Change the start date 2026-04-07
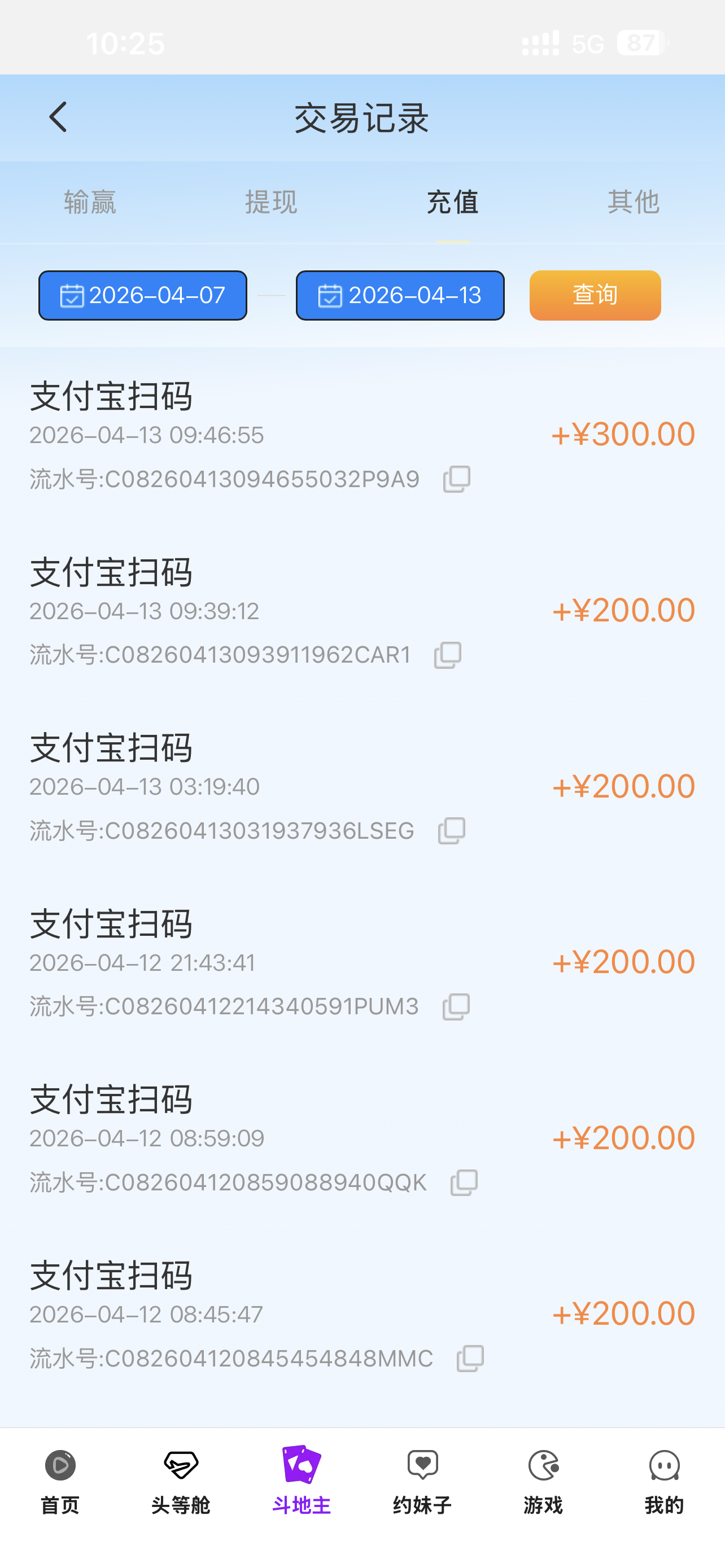 [x=143, y=295]
